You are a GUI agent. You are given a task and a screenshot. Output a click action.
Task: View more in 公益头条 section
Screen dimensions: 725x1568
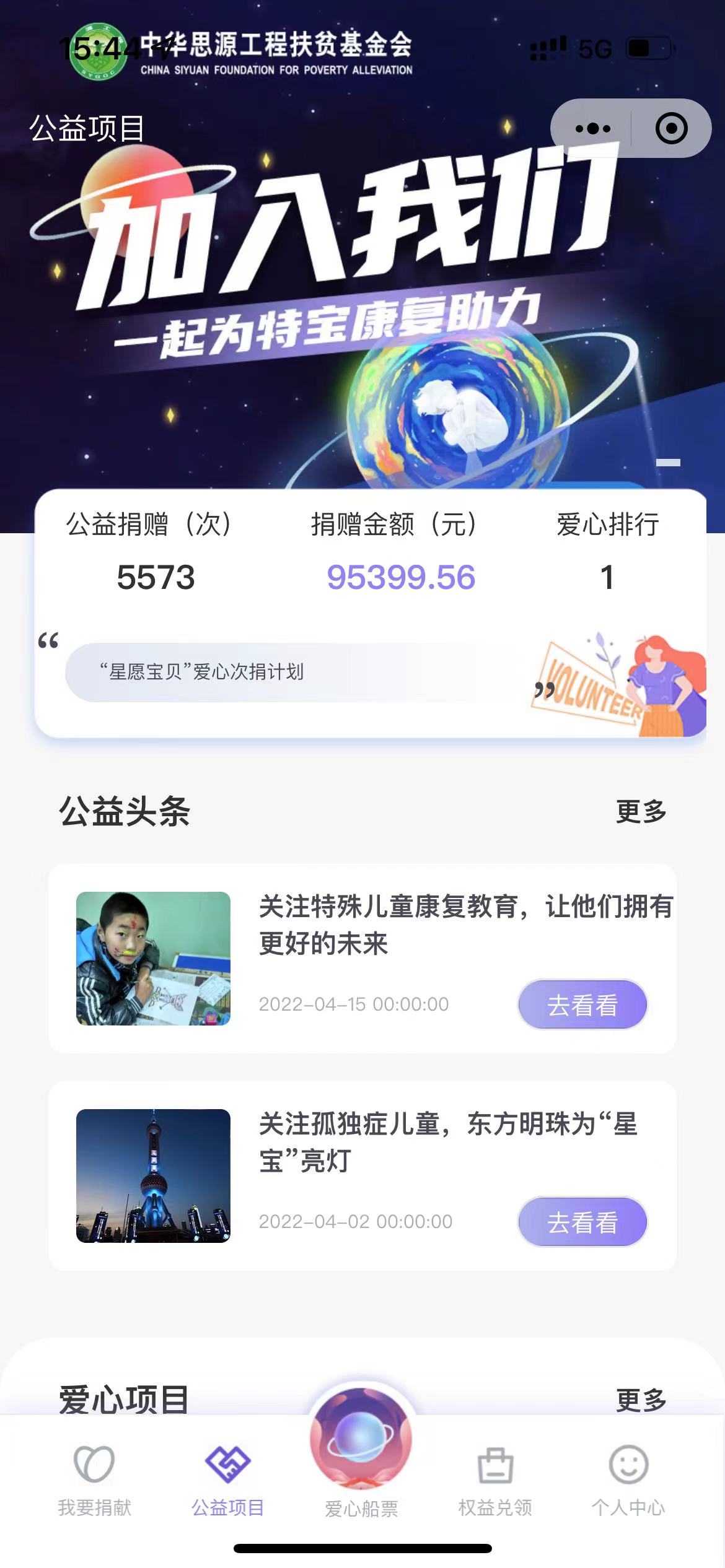point(641,811)
